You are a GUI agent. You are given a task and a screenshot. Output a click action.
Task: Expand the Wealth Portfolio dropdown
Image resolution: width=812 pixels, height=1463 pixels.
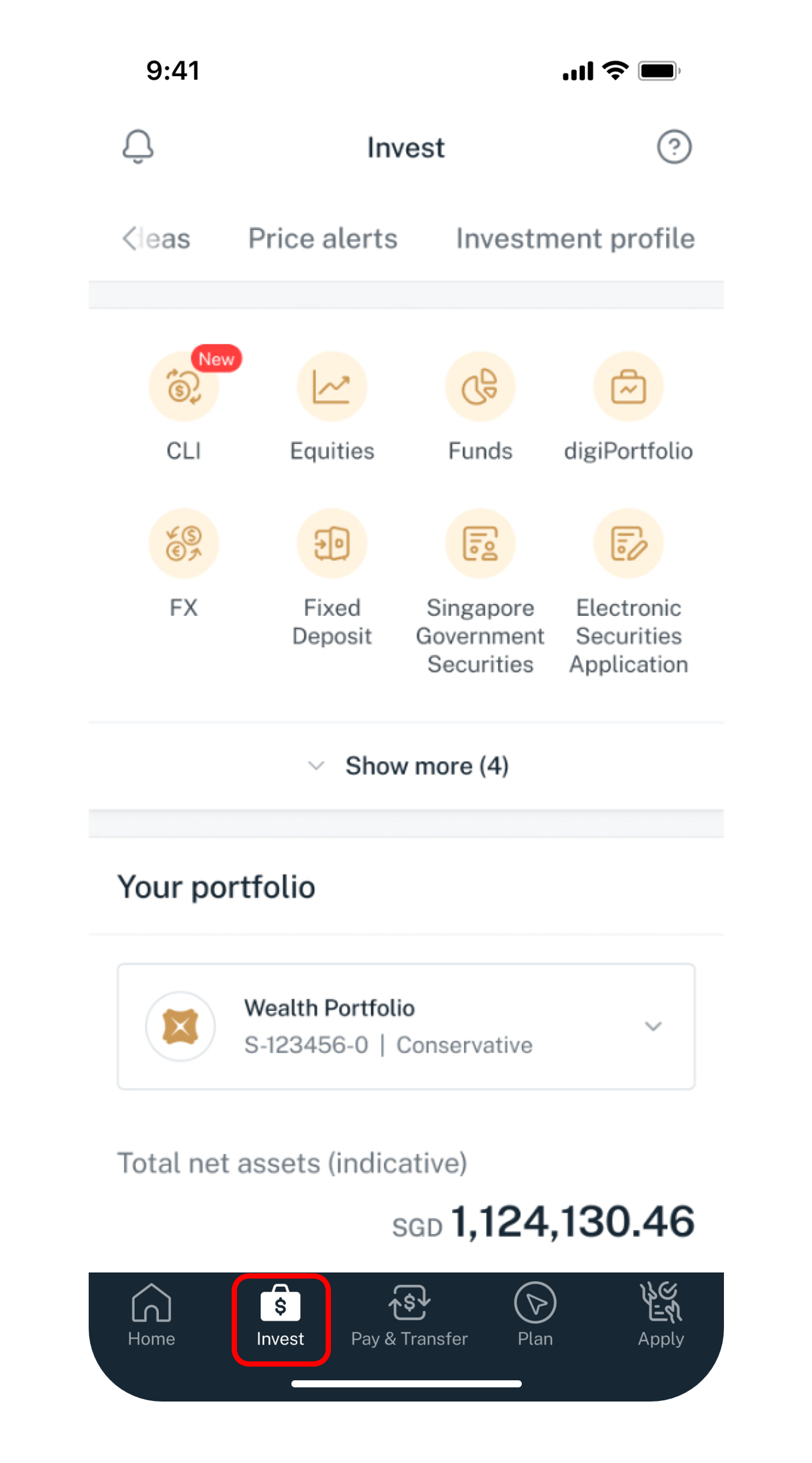pos(652,1026)
